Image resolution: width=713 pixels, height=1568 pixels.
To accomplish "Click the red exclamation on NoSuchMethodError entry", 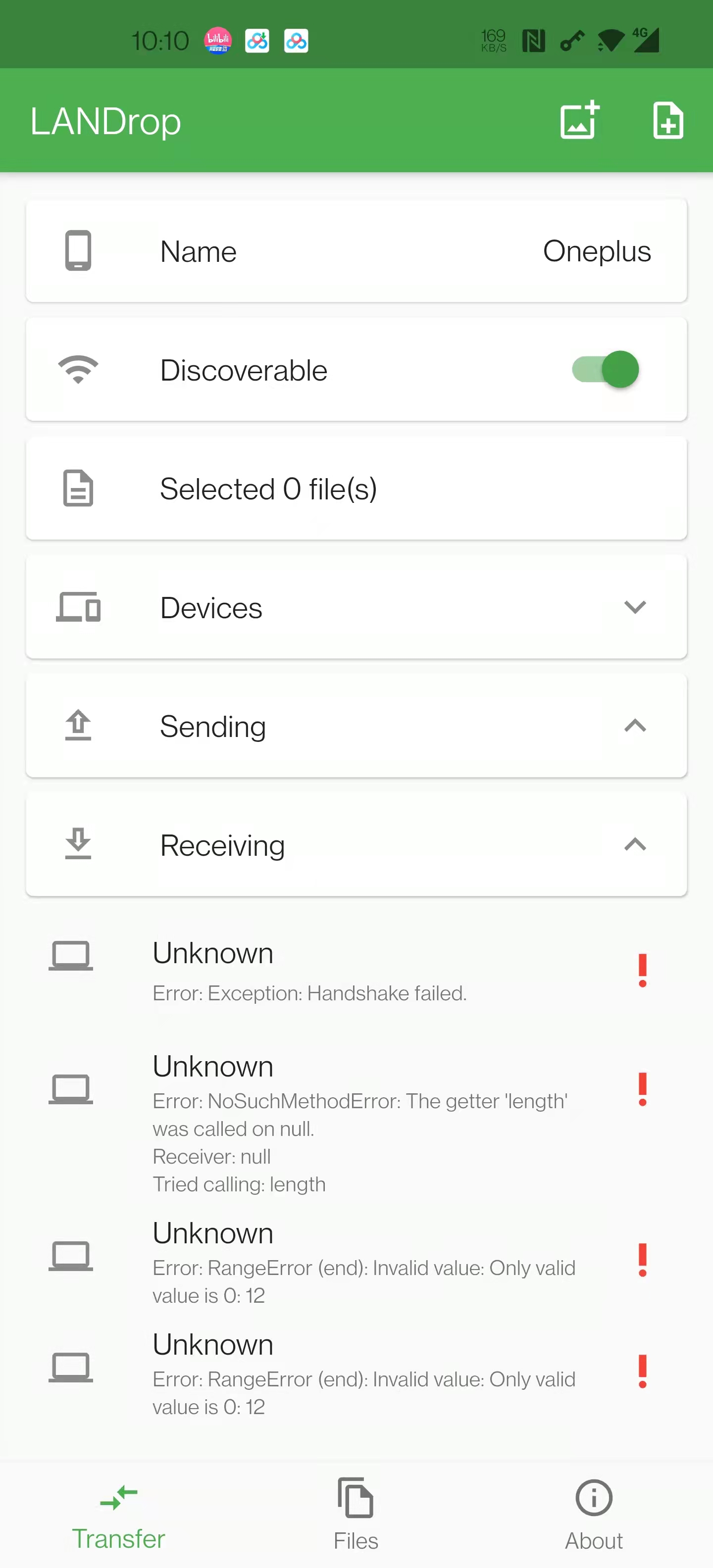I will pyautogui.click(x=642, y=1089).
